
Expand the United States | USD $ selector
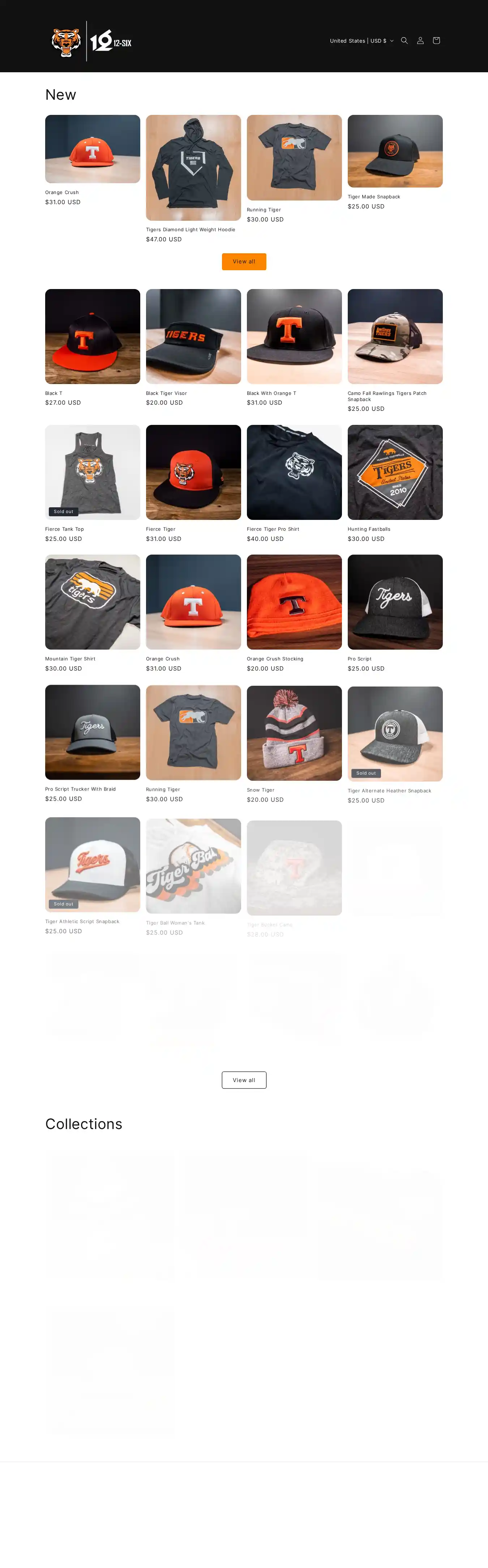tap(361, 41)
